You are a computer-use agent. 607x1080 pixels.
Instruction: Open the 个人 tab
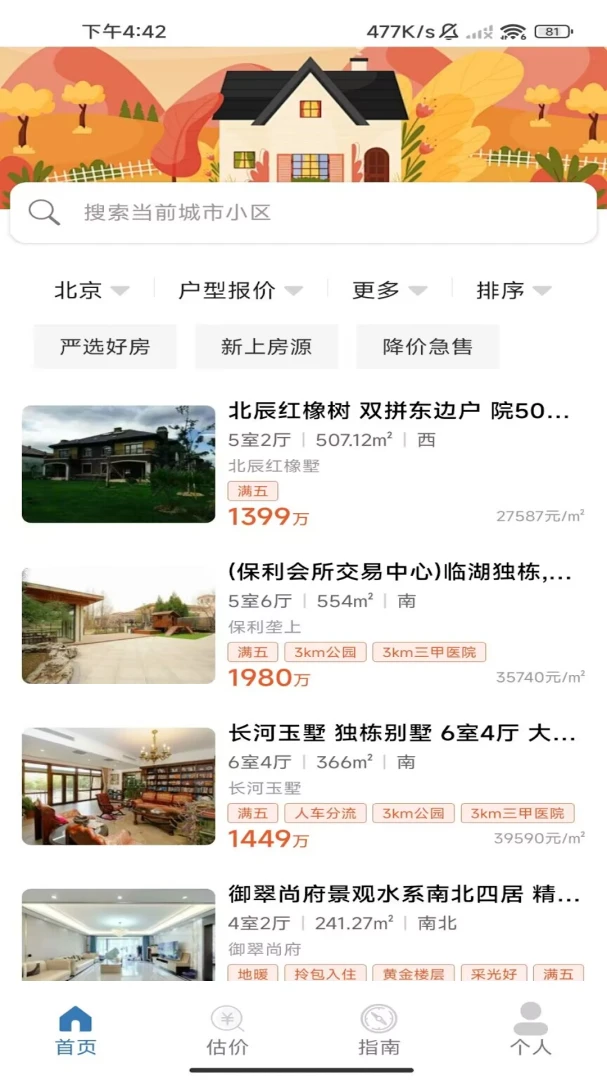[531, 1030]
